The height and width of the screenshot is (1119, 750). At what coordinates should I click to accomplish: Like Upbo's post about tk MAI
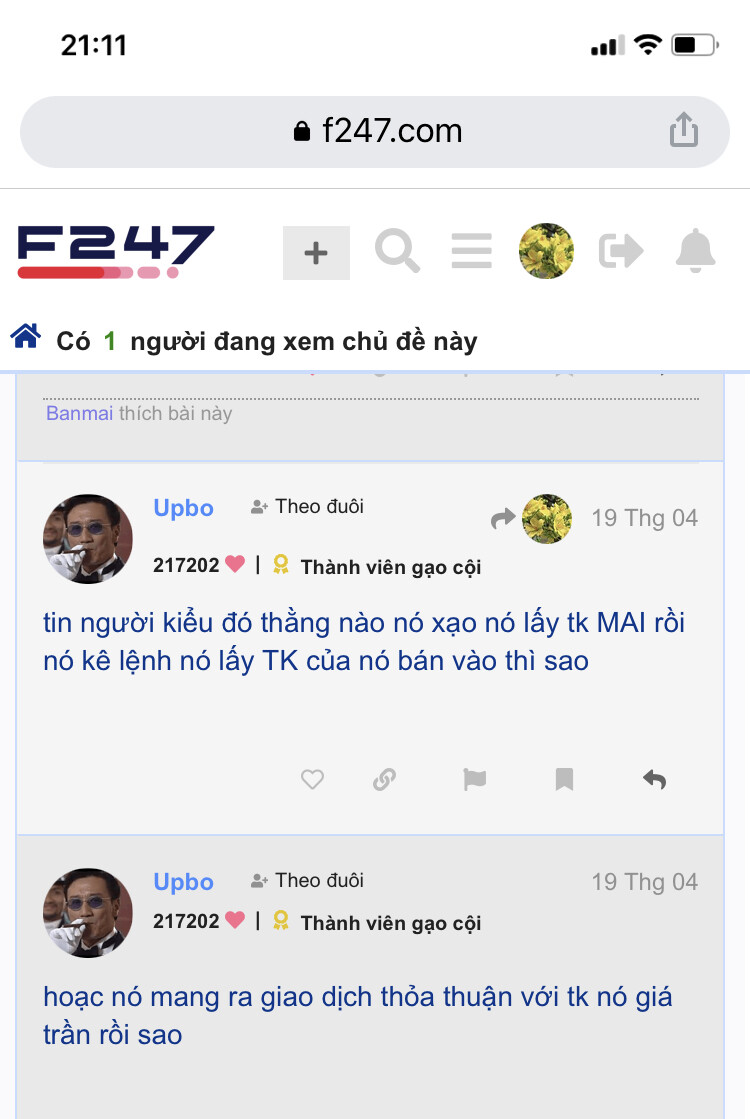coord(312,779)
